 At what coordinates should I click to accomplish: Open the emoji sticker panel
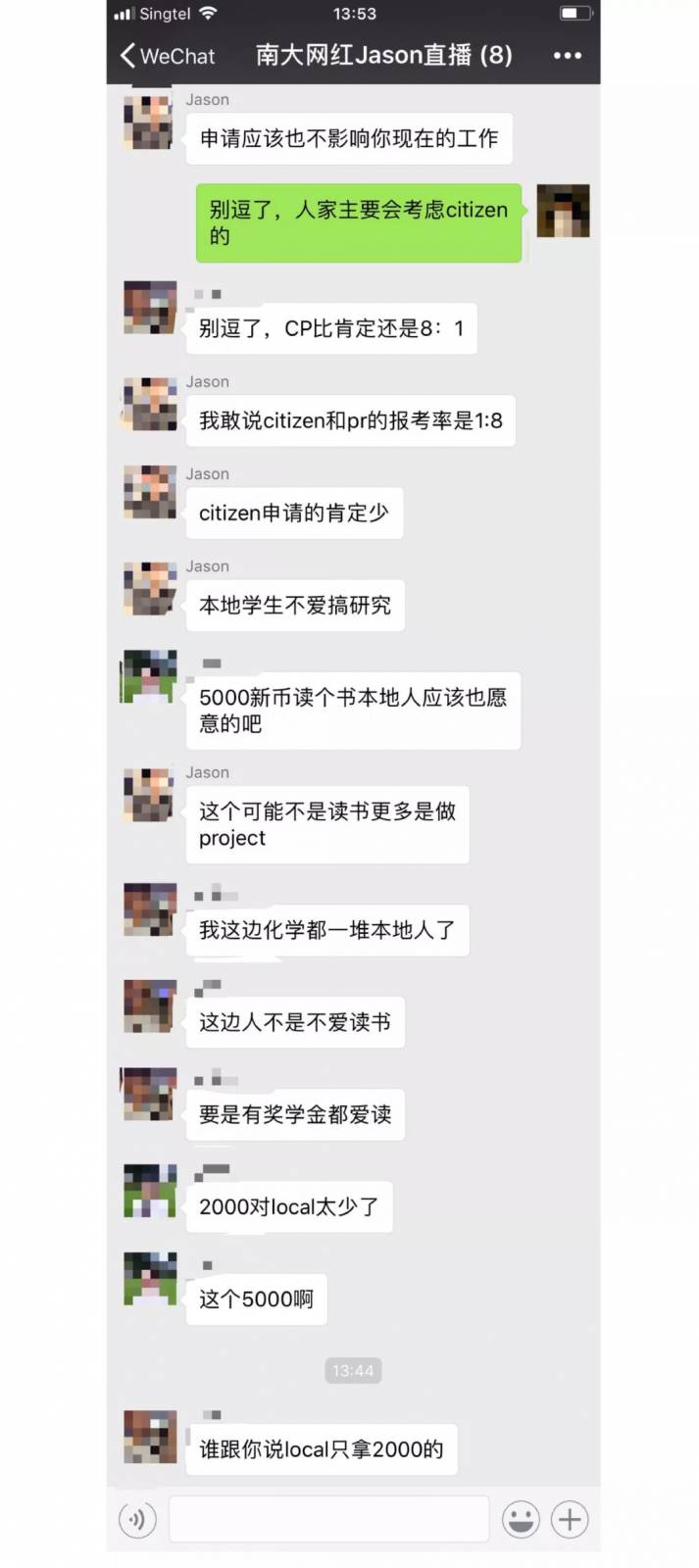(521, 1520)
